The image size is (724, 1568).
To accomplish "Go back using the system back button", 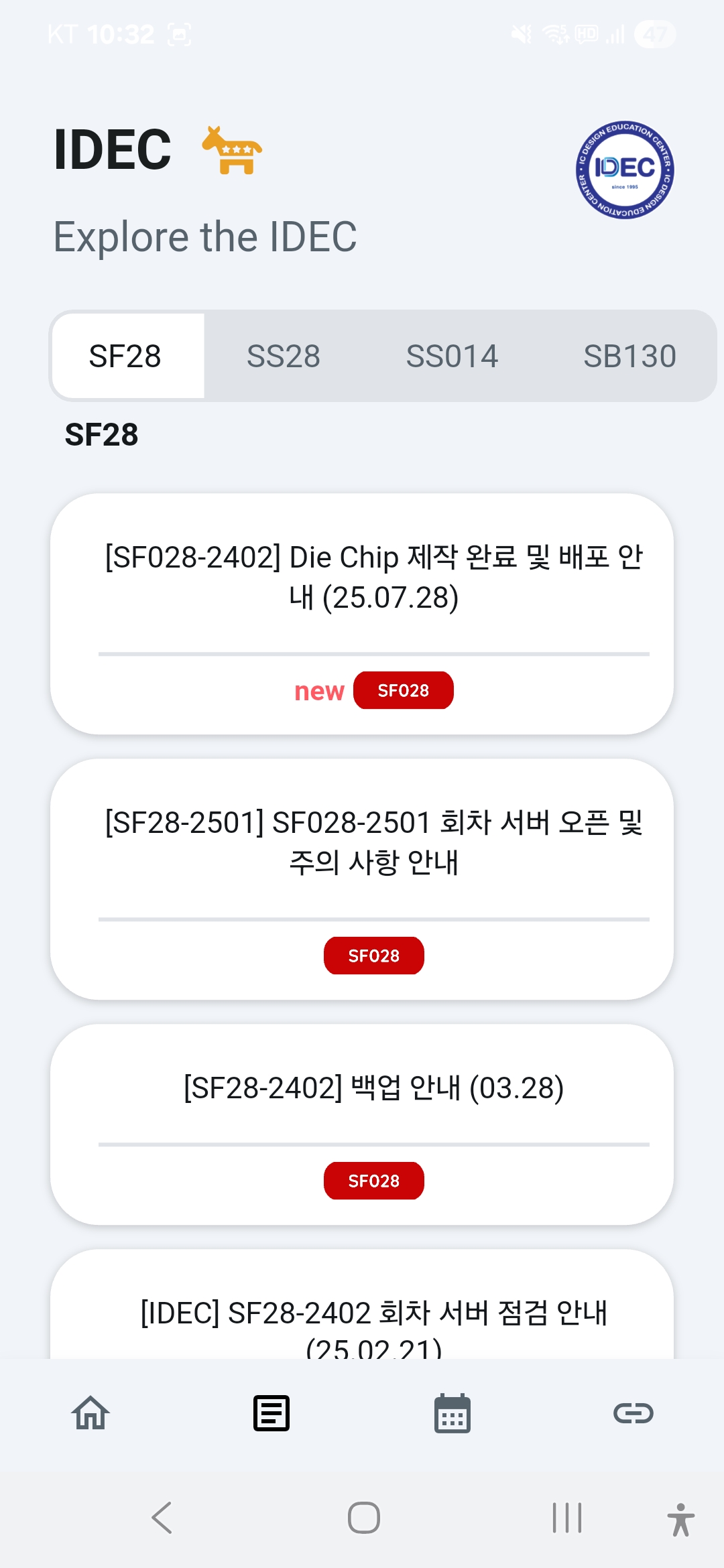I will pos(162,1518).
